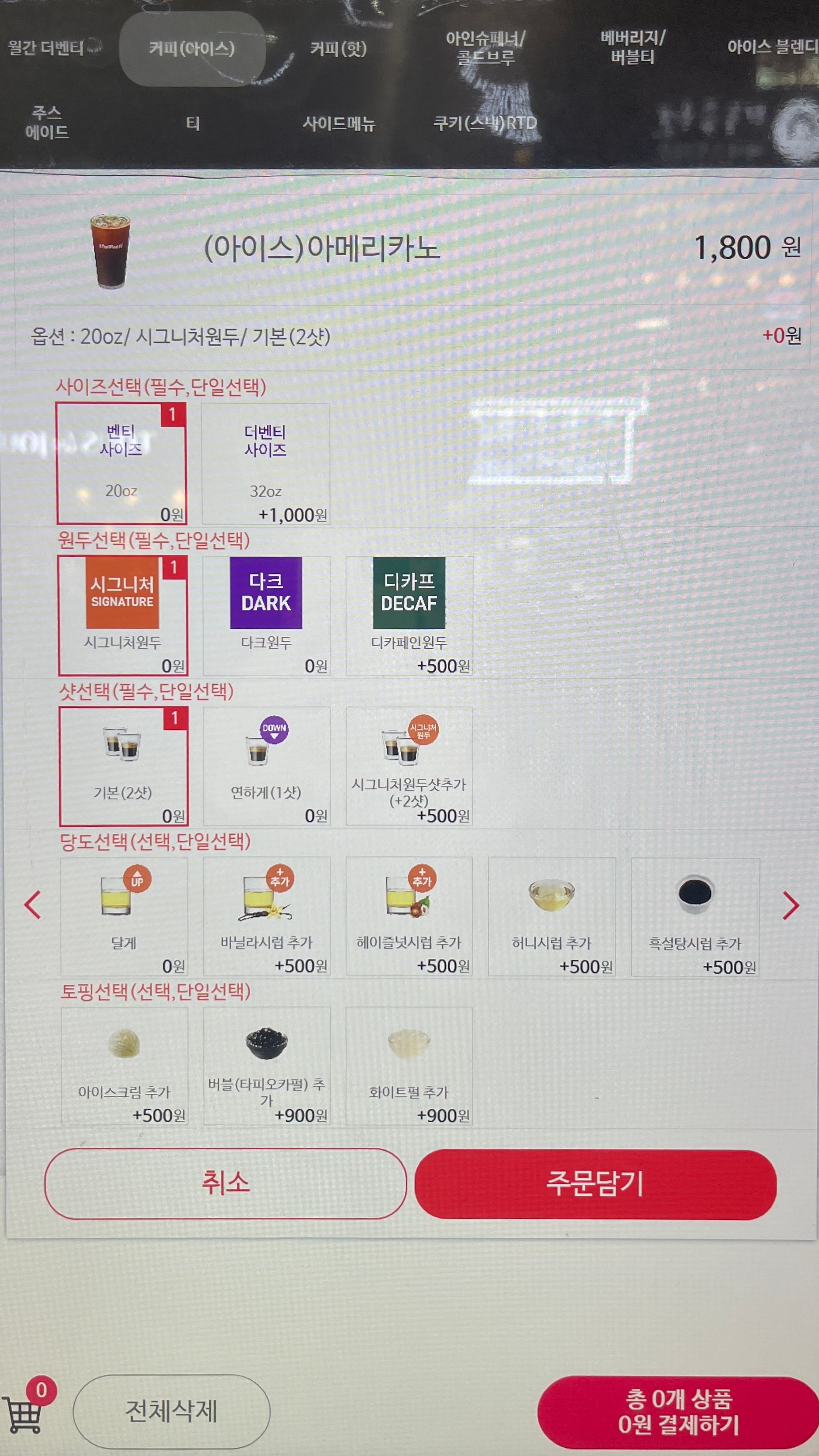Show next sweetness options with right arrow

coord(790,905)
